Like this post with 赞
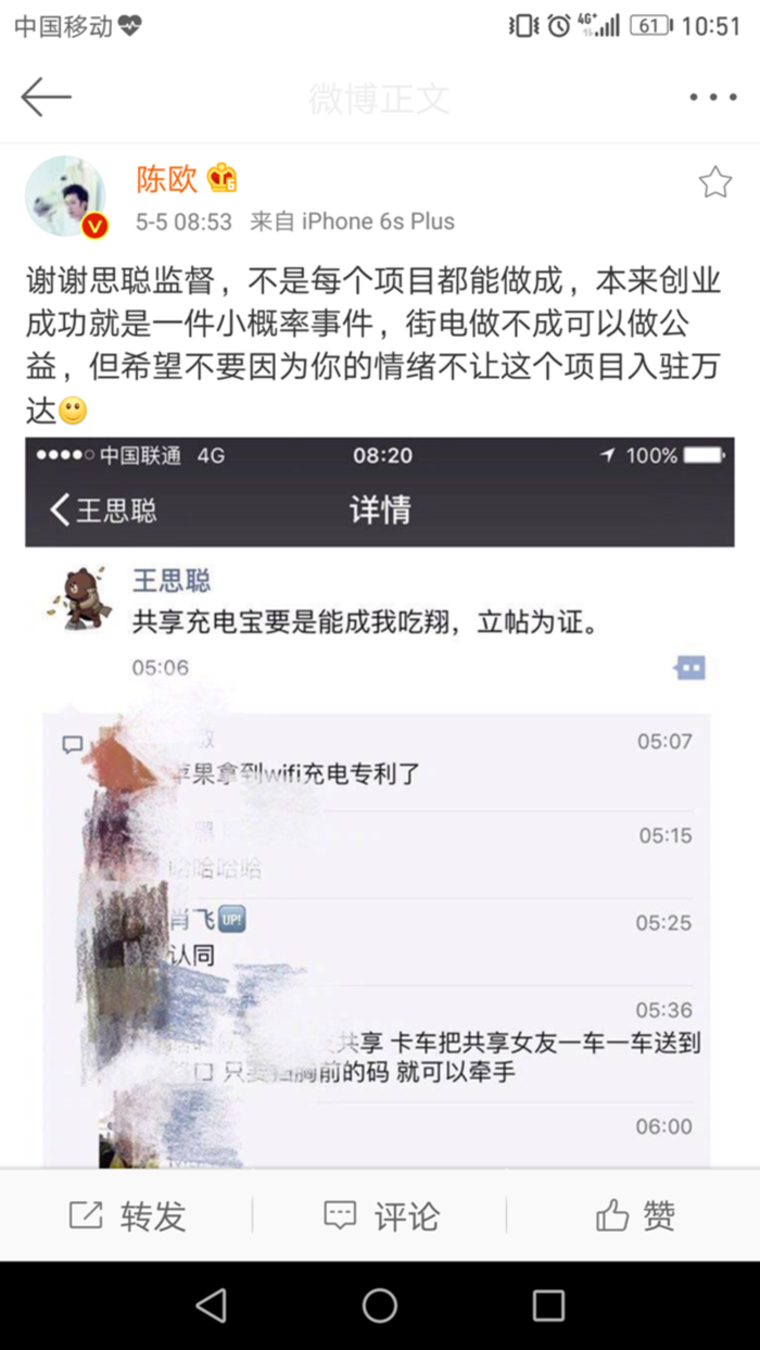Image resolution: width=760 pixels, height=1350 pixels. tap(634, 1216)
